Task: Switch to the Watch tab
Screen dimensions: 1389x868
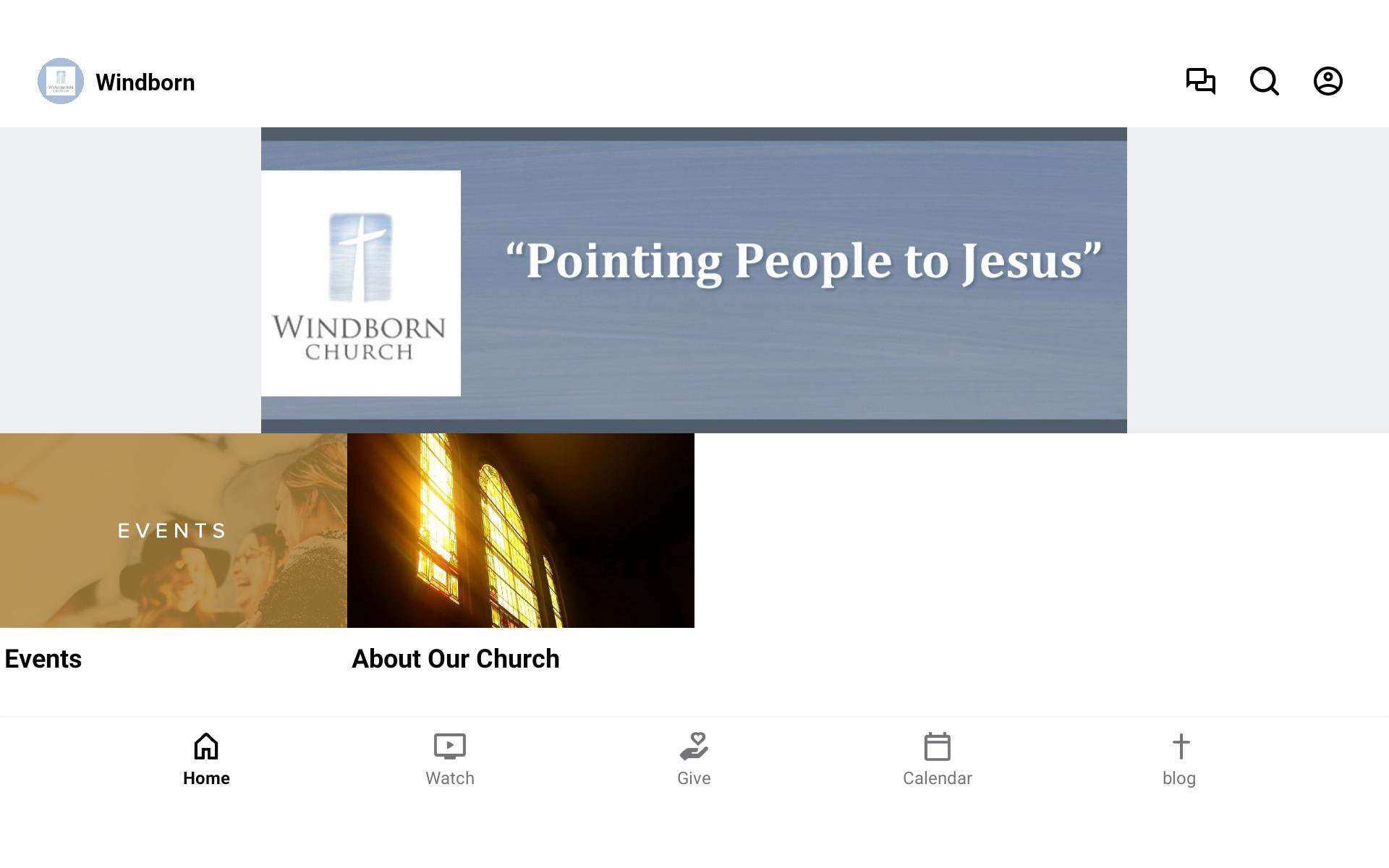Action: (449, 759)
